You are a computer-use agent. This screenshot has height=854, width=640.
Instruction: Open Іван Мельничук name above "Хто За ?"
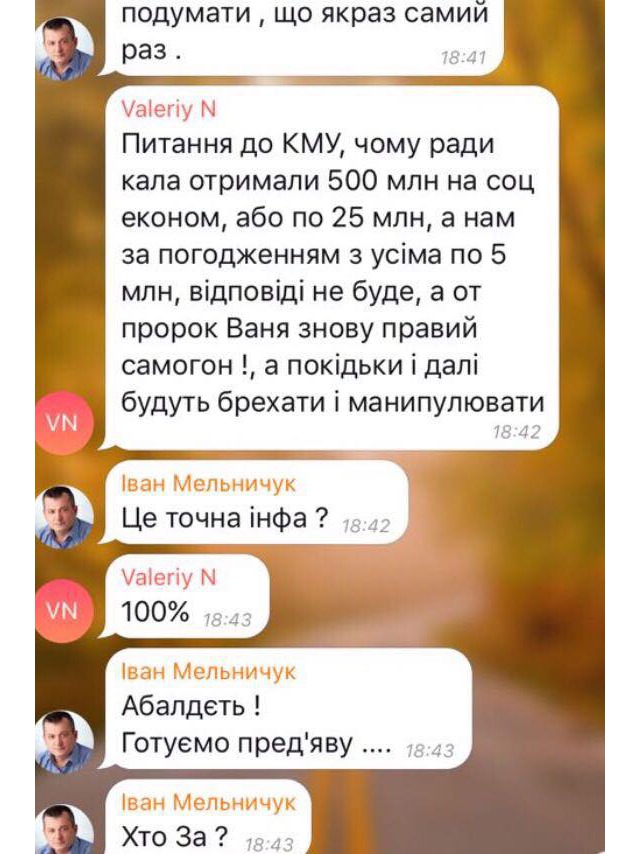208,802
